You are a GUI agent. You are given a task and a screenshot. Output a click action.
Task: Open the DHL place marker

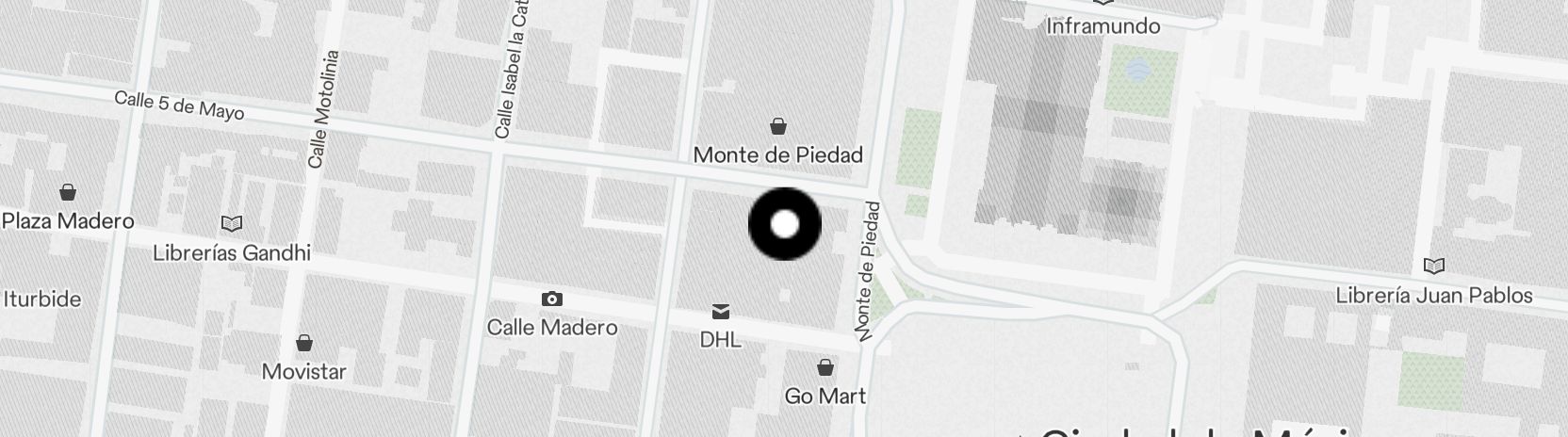click(721, 312)
